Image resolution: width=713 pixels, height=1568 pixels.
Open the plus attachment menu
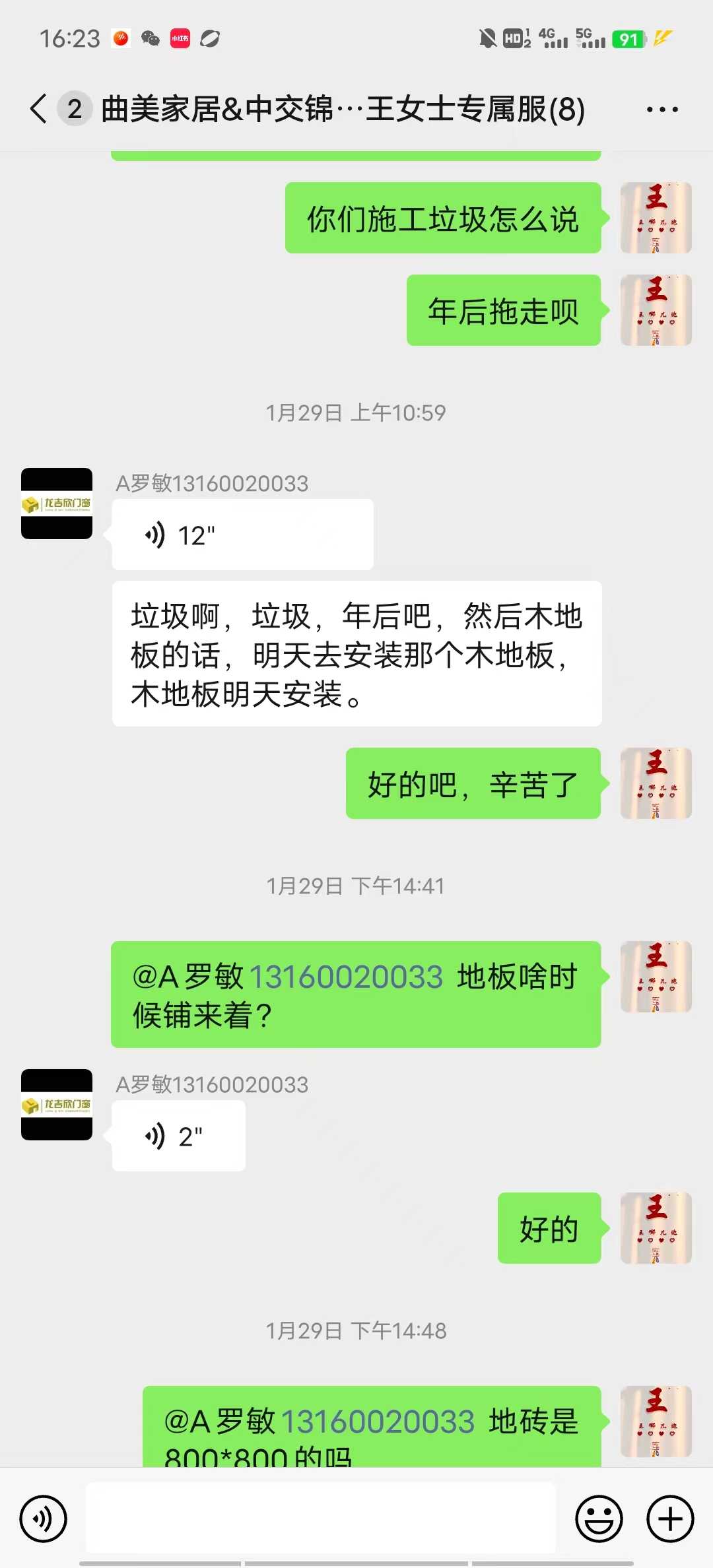(x=670, y=1519)
